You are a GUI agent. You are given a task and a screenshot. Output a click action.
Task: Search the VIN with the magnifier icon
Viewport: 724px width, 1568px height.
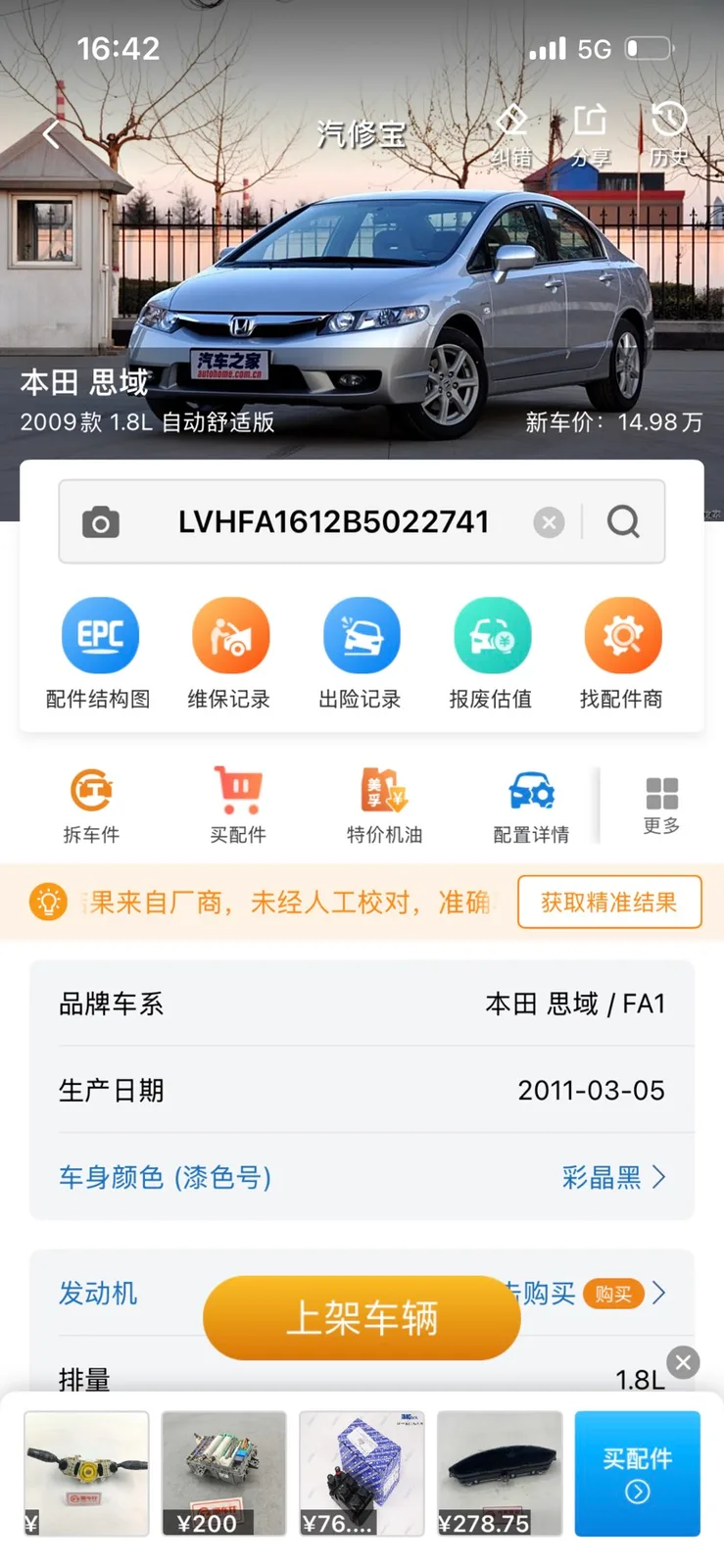[x=623, y=522]
